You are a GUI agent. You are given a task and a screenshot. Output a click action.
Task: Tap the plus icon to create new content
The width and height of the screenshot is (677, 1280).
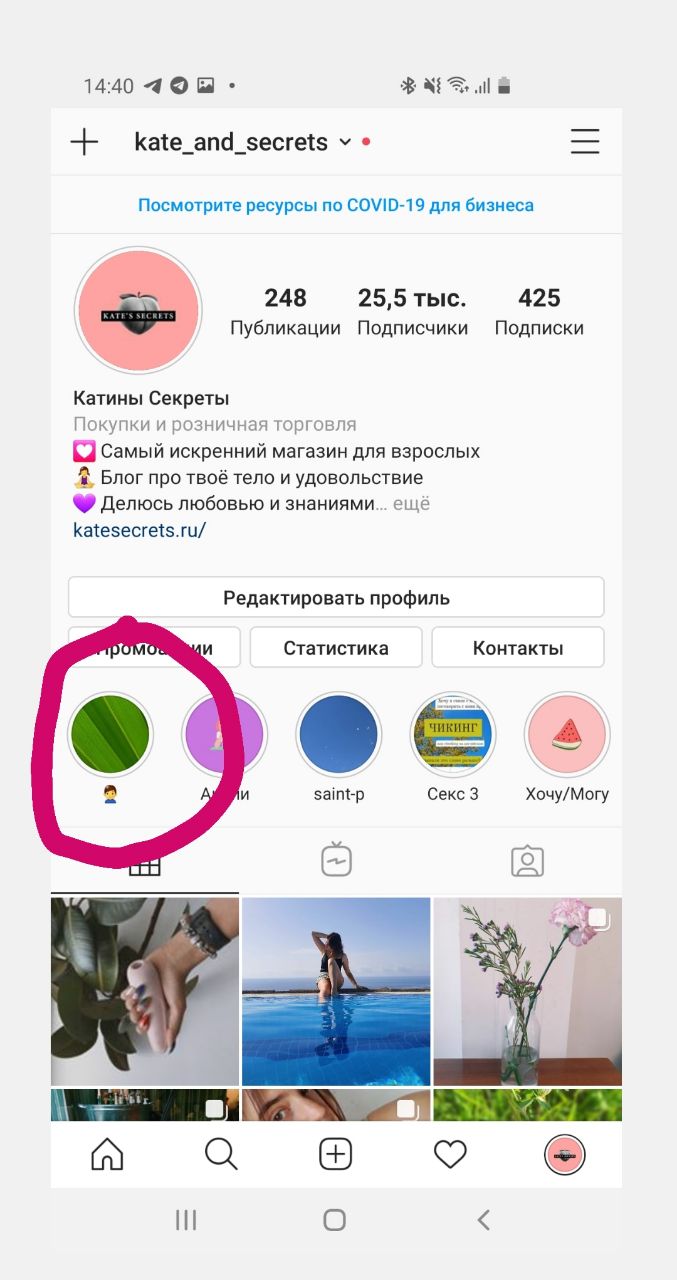click(85, 142)
